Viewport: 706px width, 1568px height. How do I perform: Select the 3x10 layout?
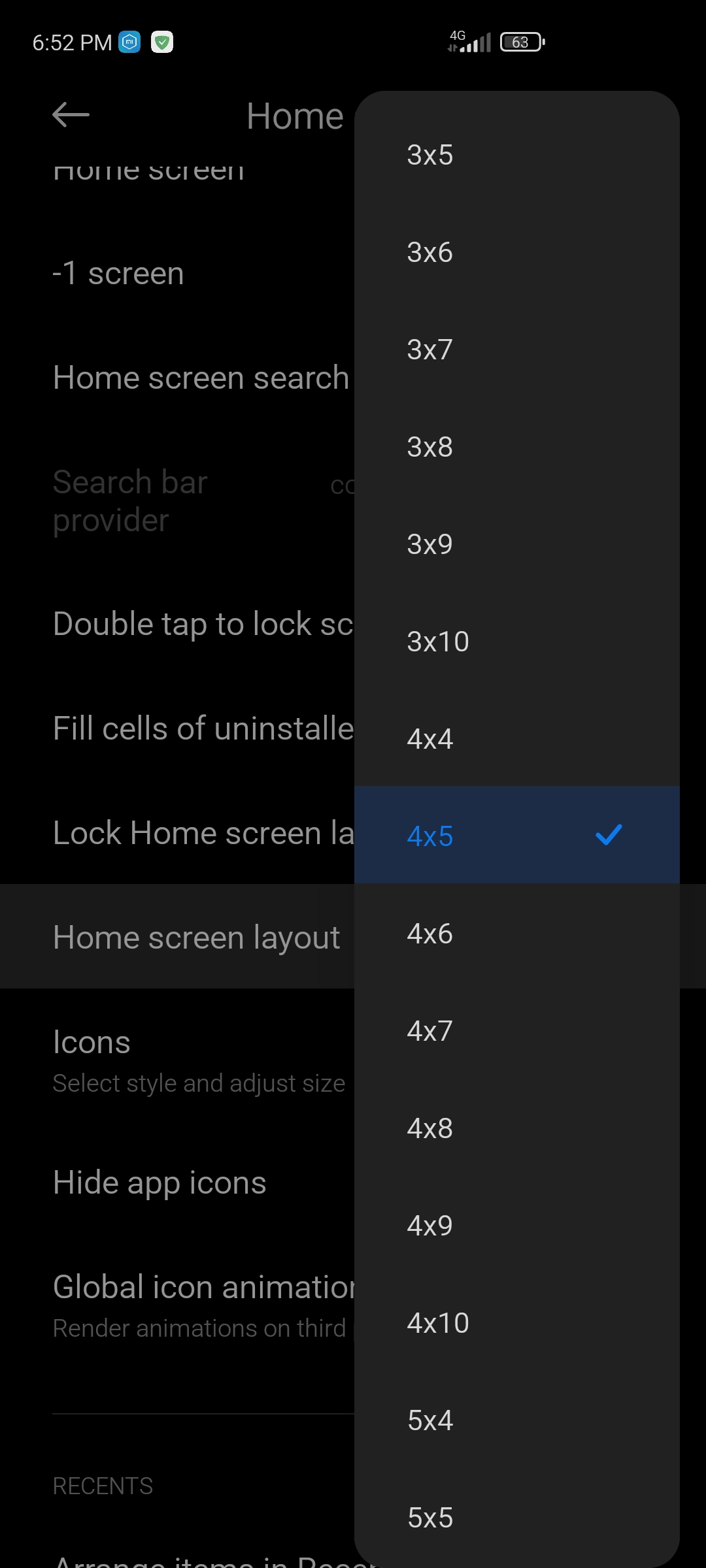click(x=516, y=642)
